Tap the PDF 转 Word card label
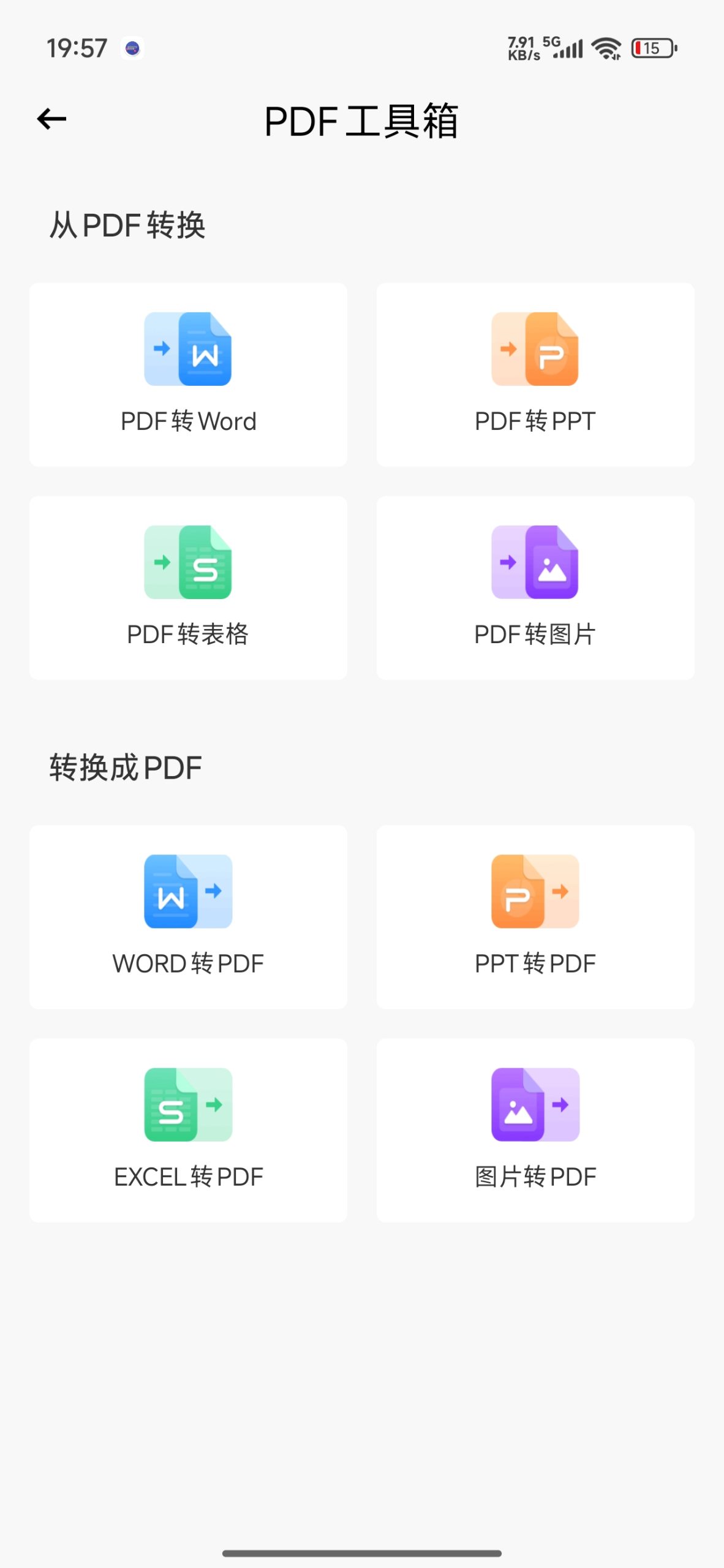724x1568 pixels. pyautogui.click(x=188, y=421)
